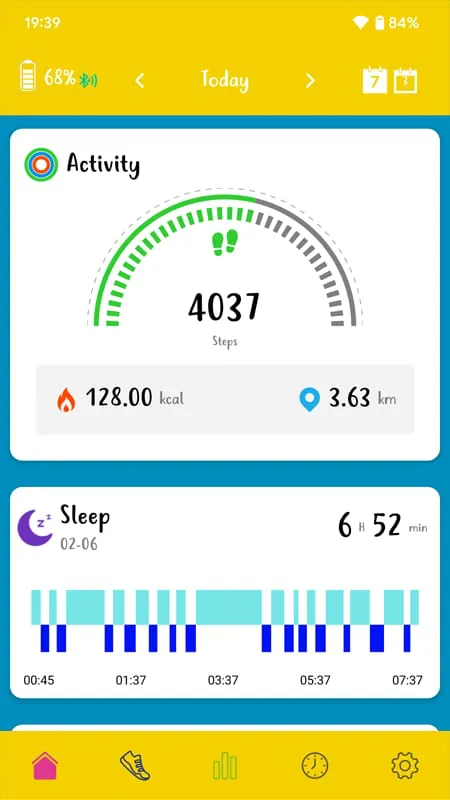Go to the next day
Viewport: 450px width, 800px height.
[310, 81]
